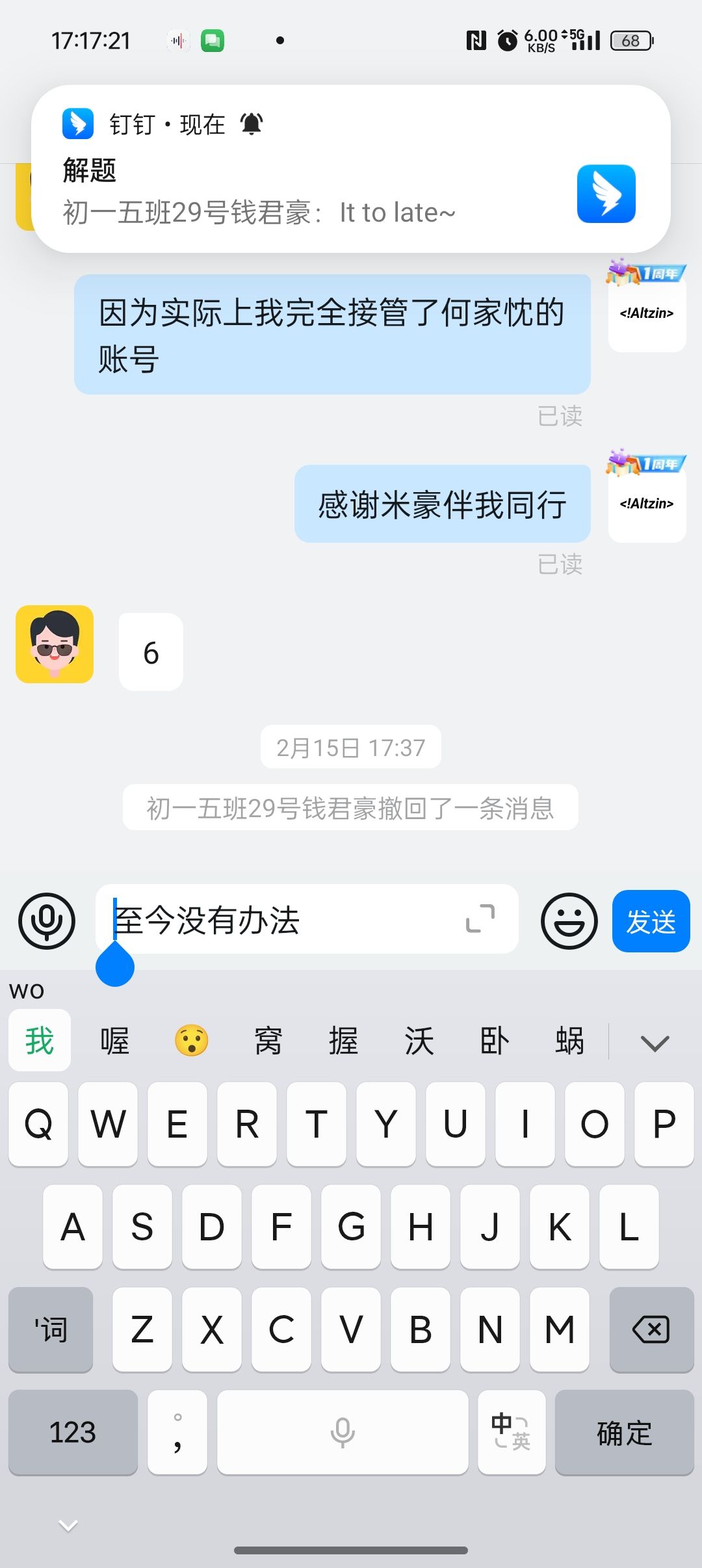702x1568 pixels.
Task: Toggle Chinese/English input with 中英 key
Action: pyautogui.click(x=511, y=1432)
